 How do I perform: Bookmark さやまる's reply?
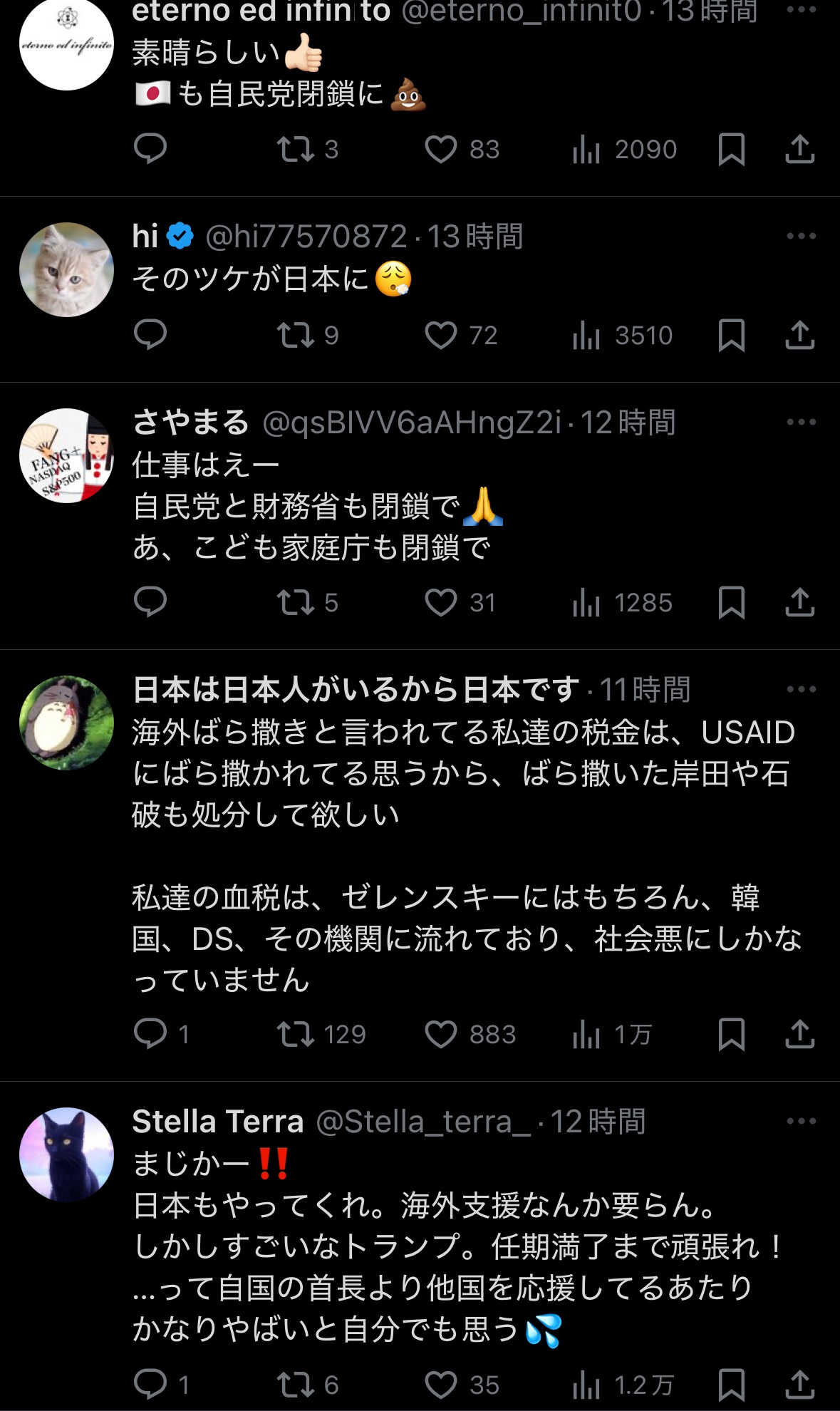(x=731, y=603)
